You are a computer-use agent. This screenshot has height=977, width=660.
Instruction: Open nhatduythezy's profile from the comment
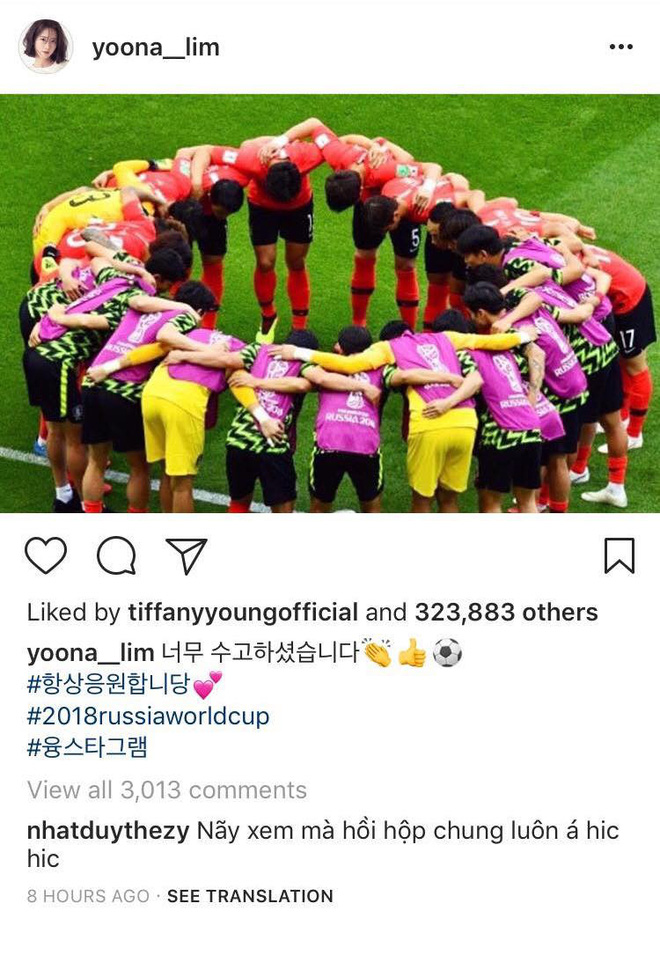point(108,831)
